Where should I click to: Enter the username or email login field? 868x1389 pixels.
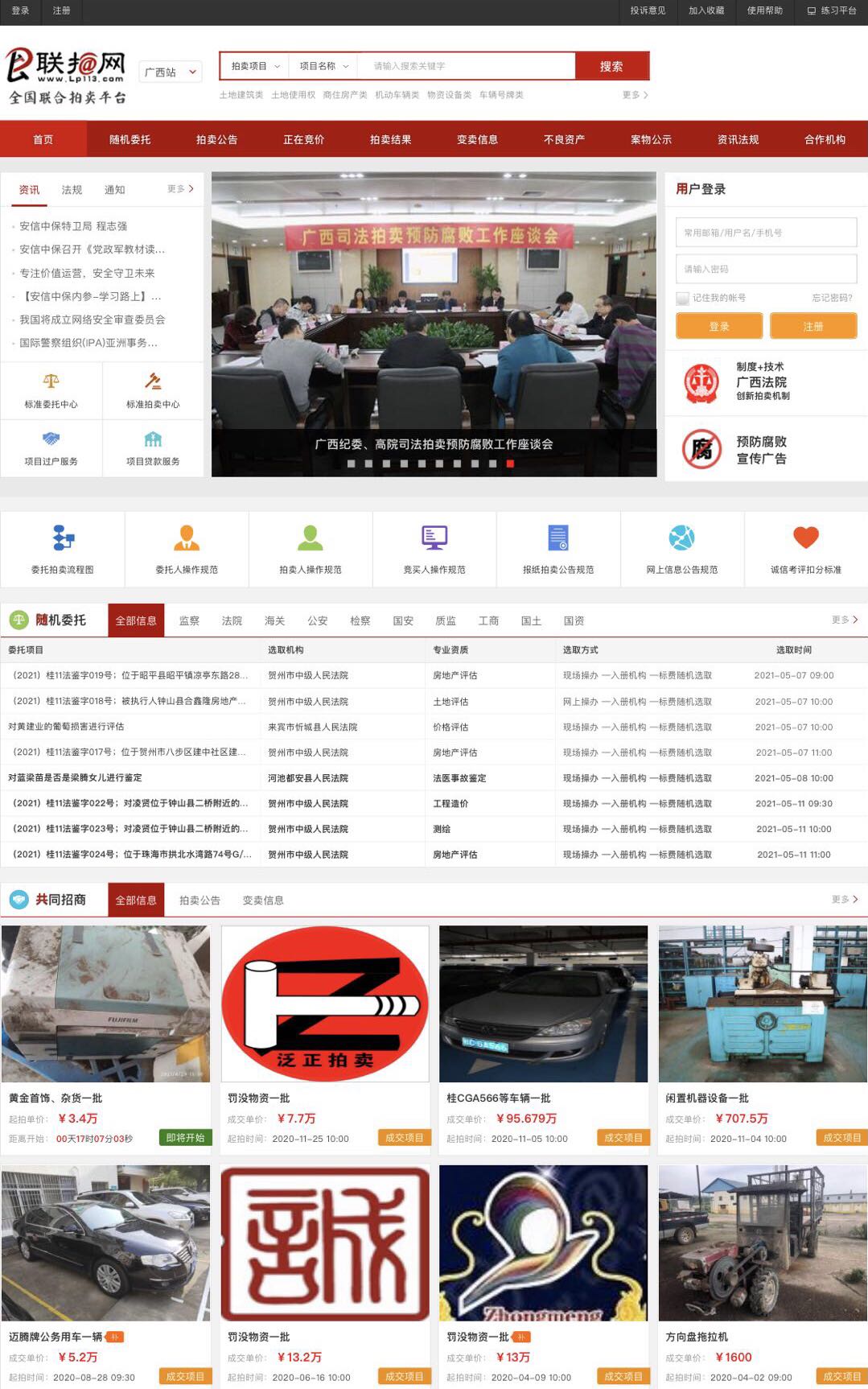click(x=766, y=233)
